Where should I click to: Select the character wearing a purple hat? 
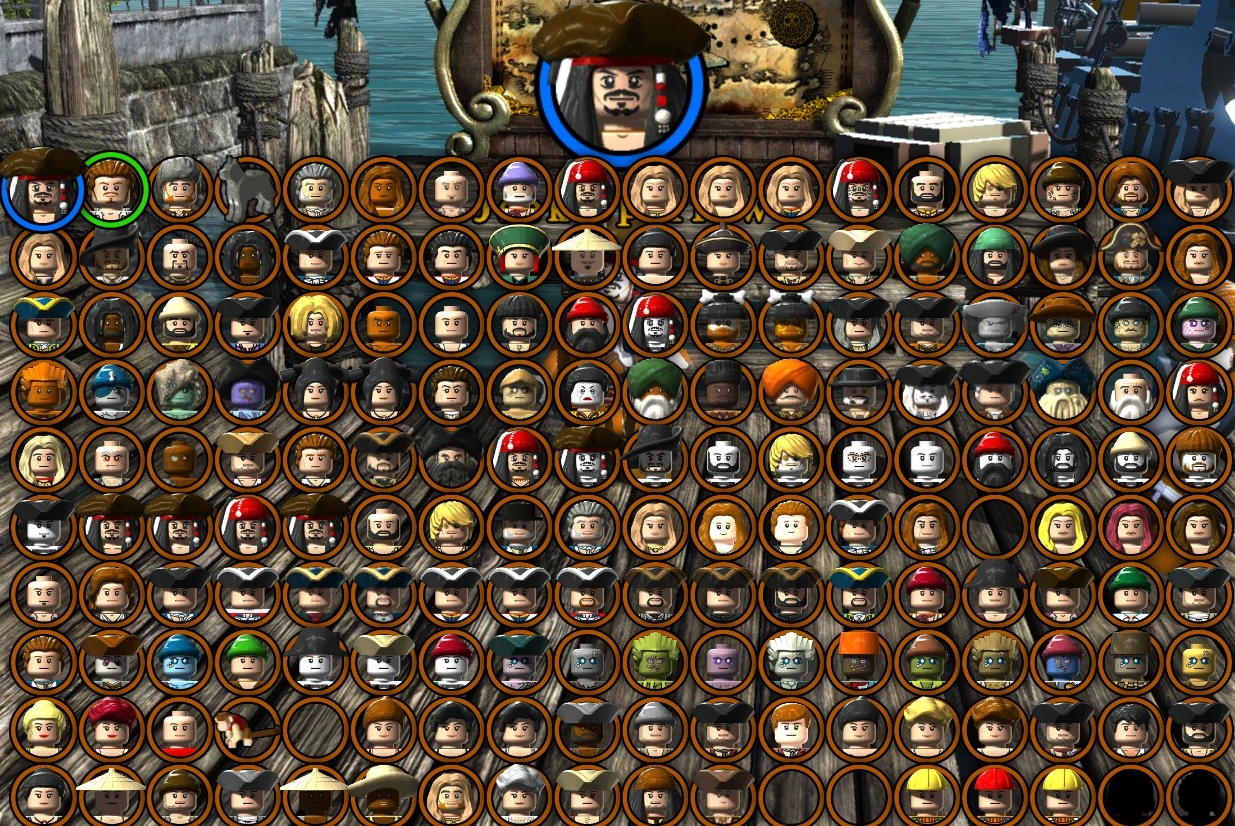(x=520, y=188)
